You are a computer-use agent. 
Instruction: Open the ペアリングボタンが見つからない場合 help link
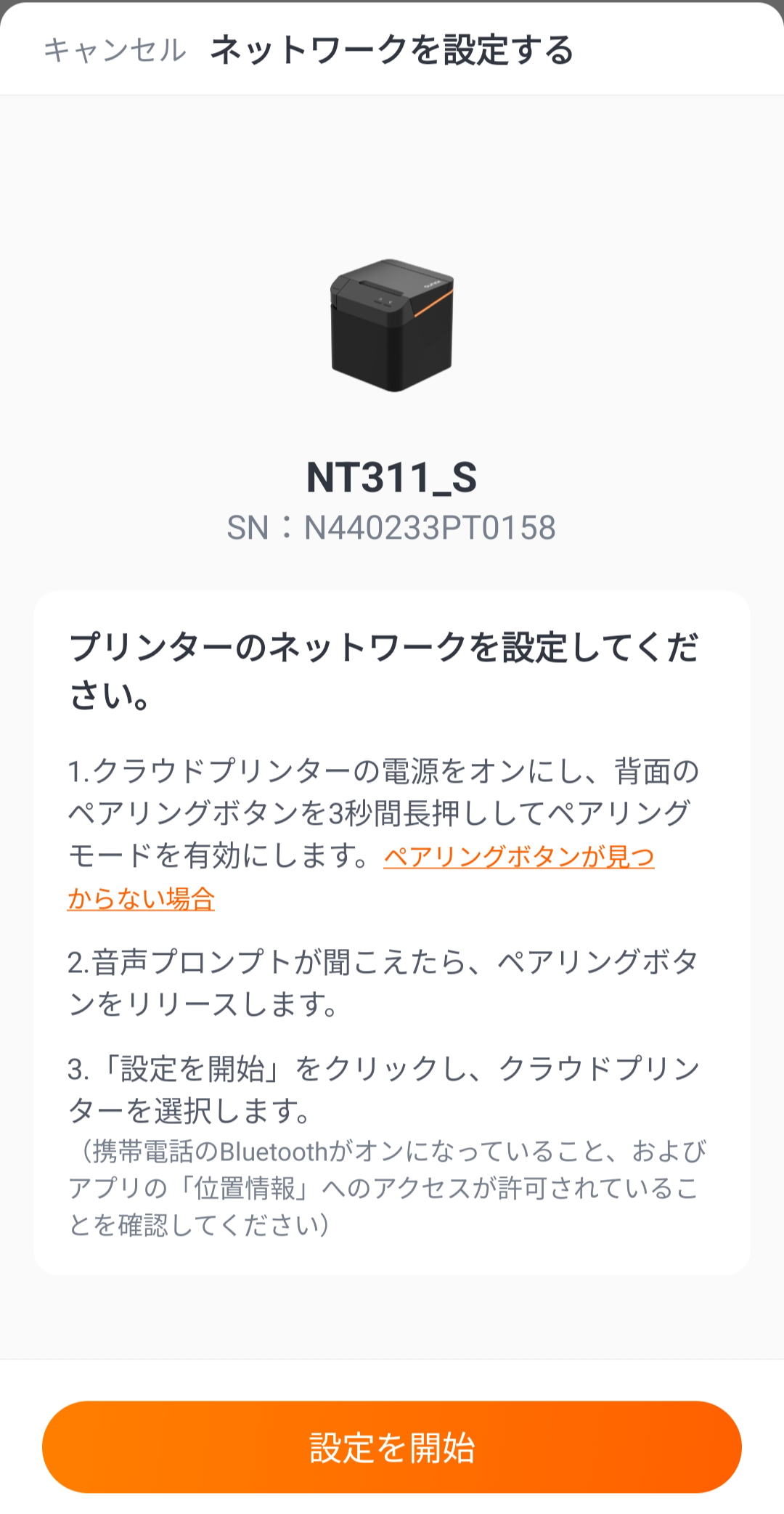(518, 857)
